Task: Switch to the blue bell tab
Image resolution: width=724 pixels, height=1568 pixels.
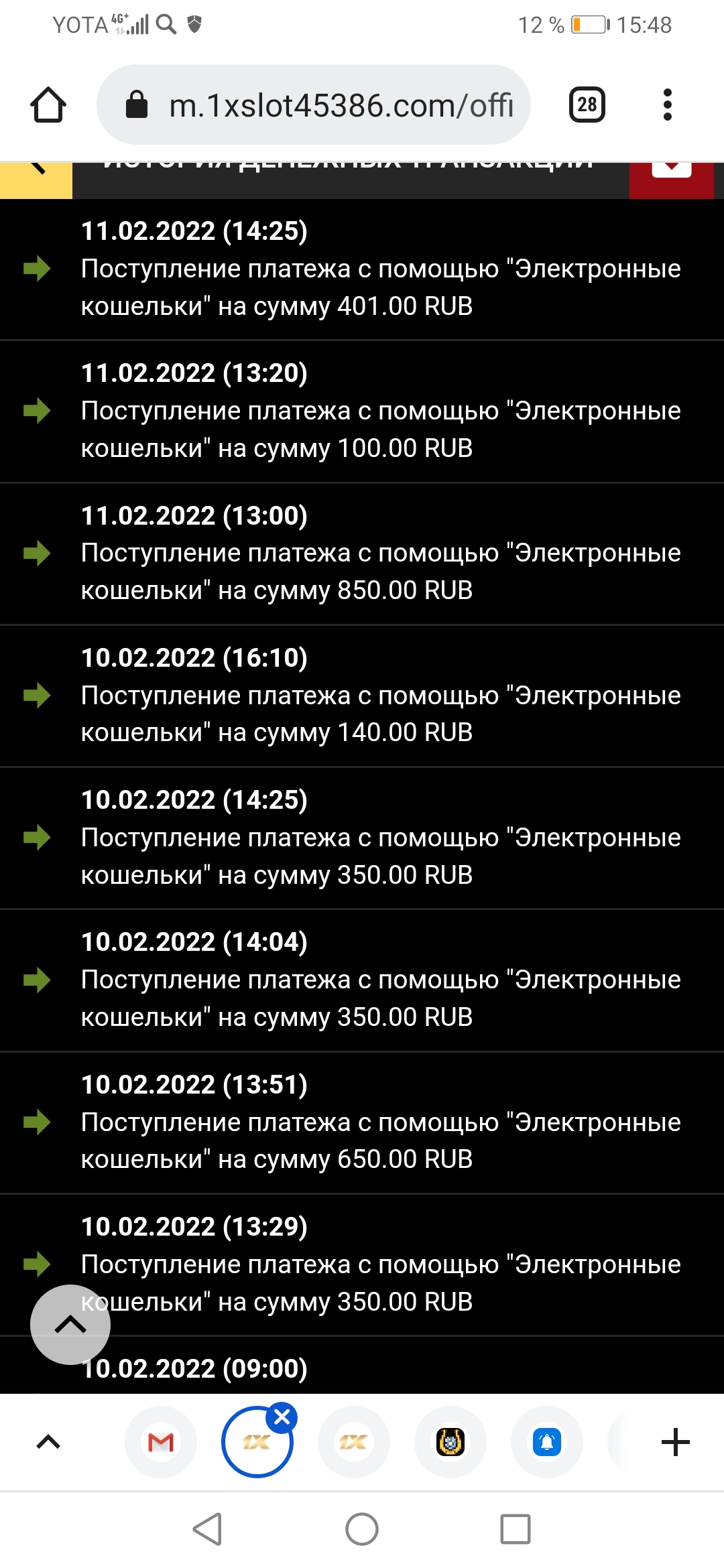Action: tap(547, 1442)
